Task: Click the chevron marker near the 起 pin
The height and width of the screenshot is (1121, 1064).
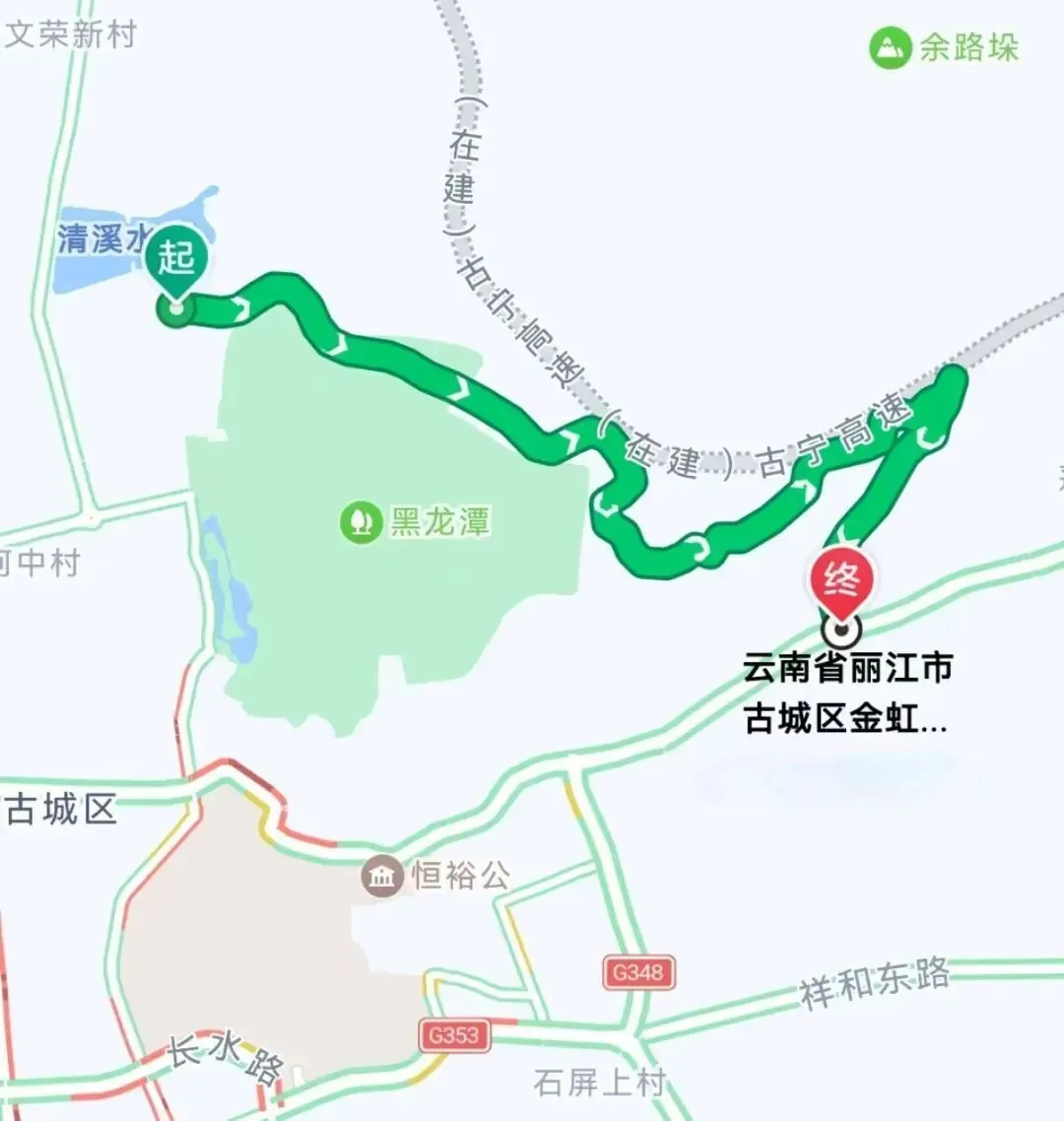Action: tap(239, 309)
